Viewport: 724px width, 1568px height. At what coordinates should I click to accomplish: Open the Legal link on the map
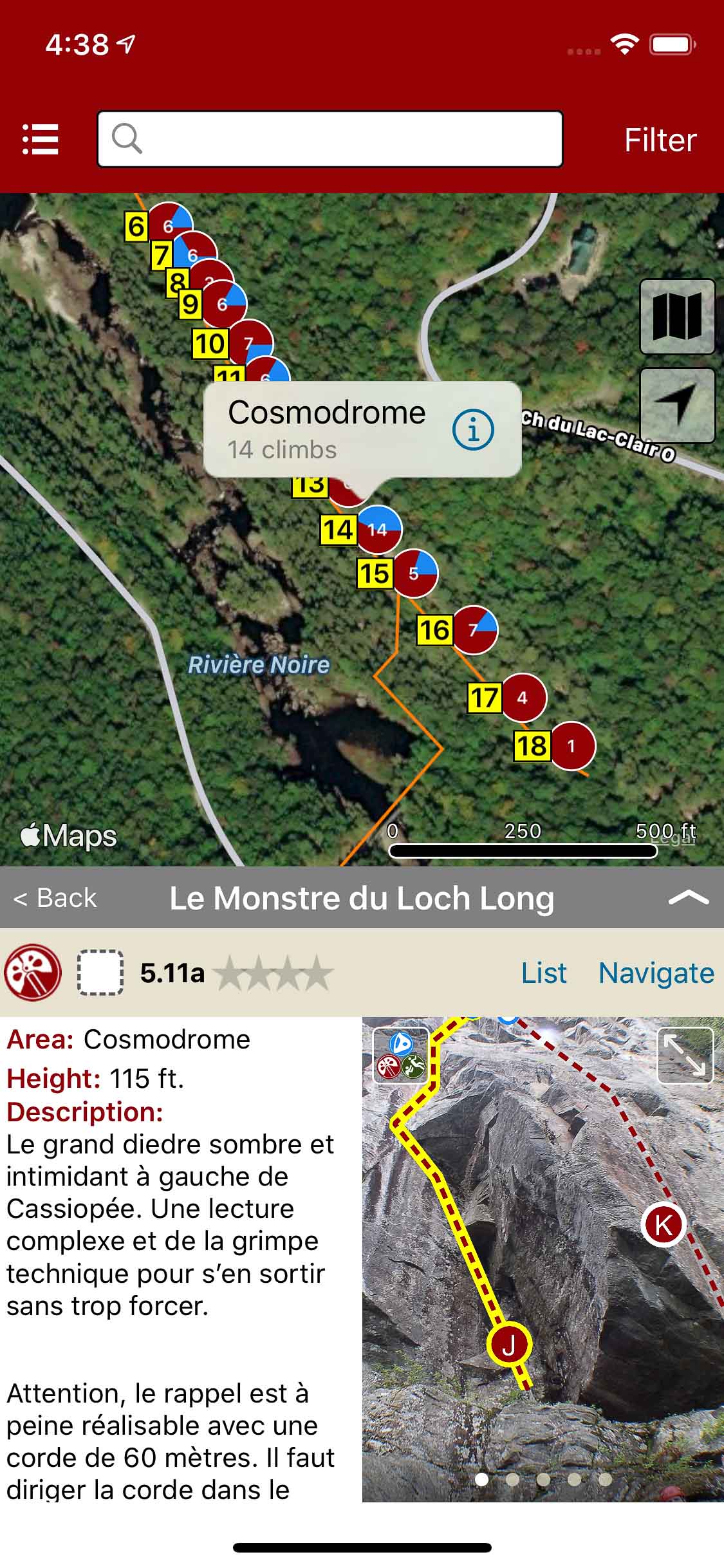click(673, 837)
